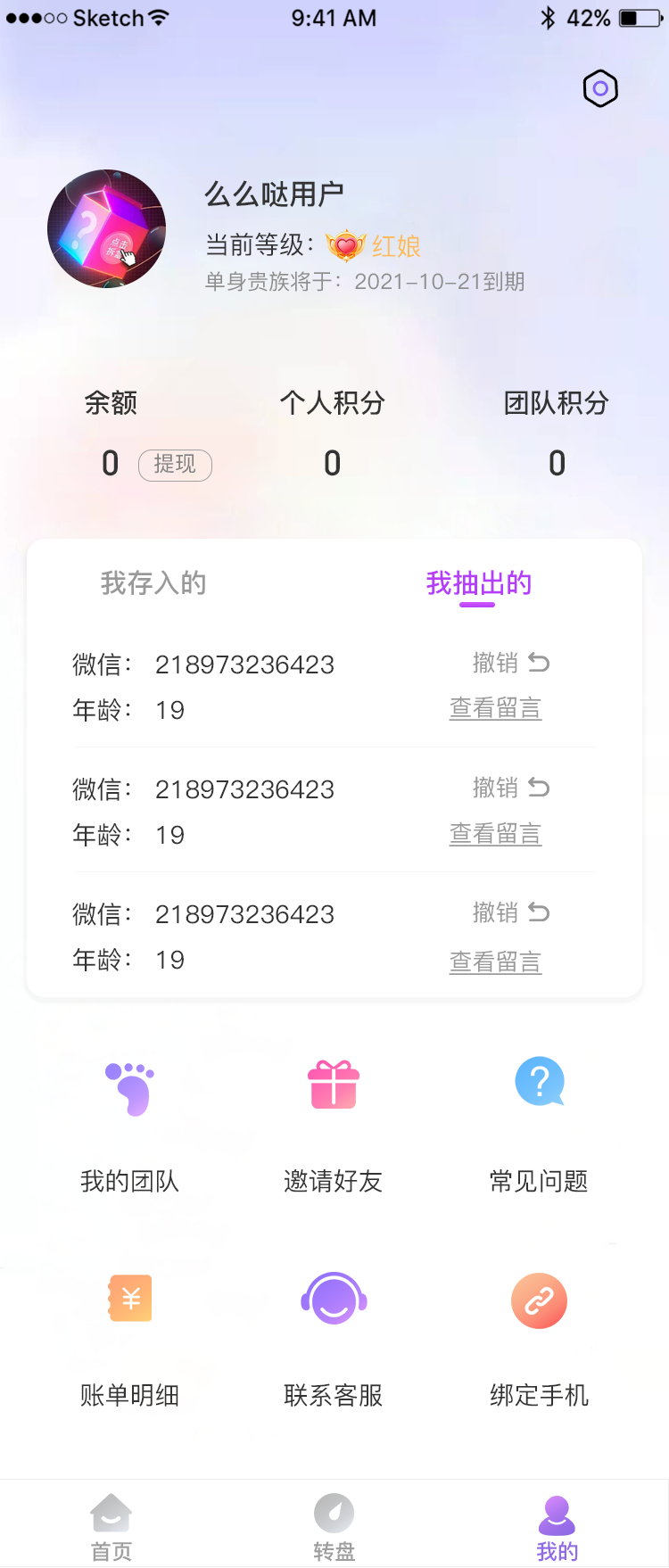Tap the user avatar picture
Image resolution: width=669 pixels, height=1568 pixels.
tap(106, 228)
